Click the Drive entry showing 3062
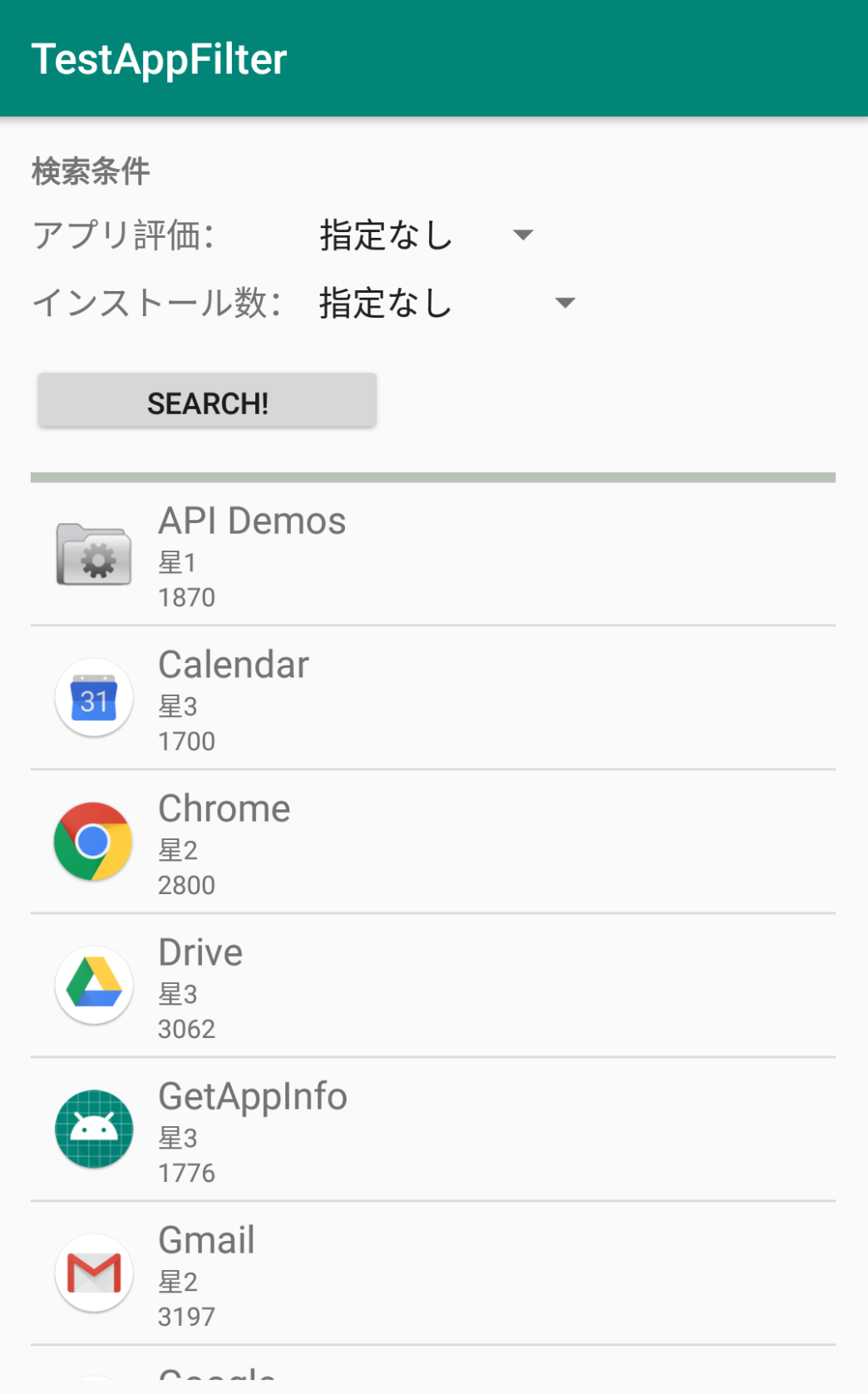This screenshot has height=1394, width=868. [x=432, y=985]
